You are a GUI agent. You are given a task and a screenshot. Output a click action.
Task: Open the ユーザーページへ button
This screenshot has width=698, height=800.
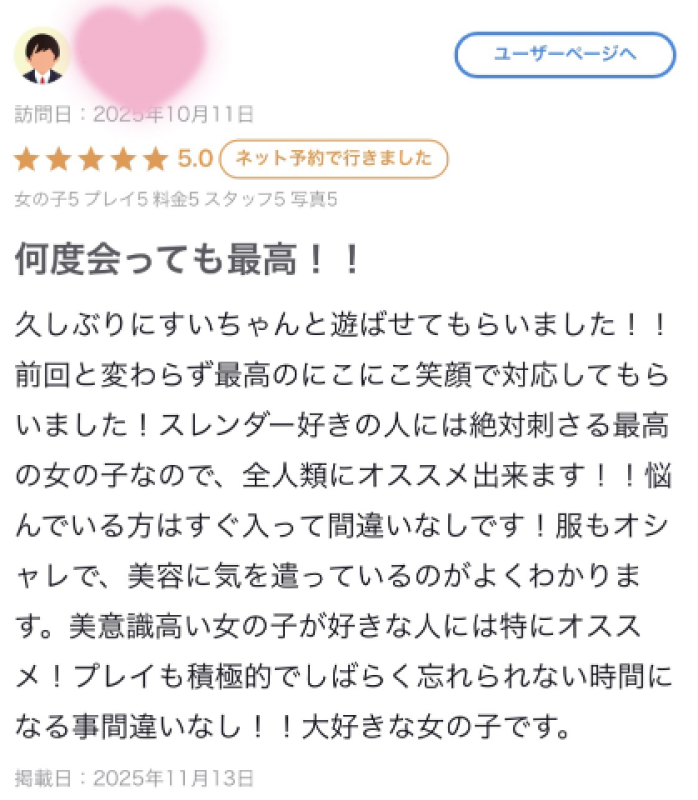(x=565, y=55)
